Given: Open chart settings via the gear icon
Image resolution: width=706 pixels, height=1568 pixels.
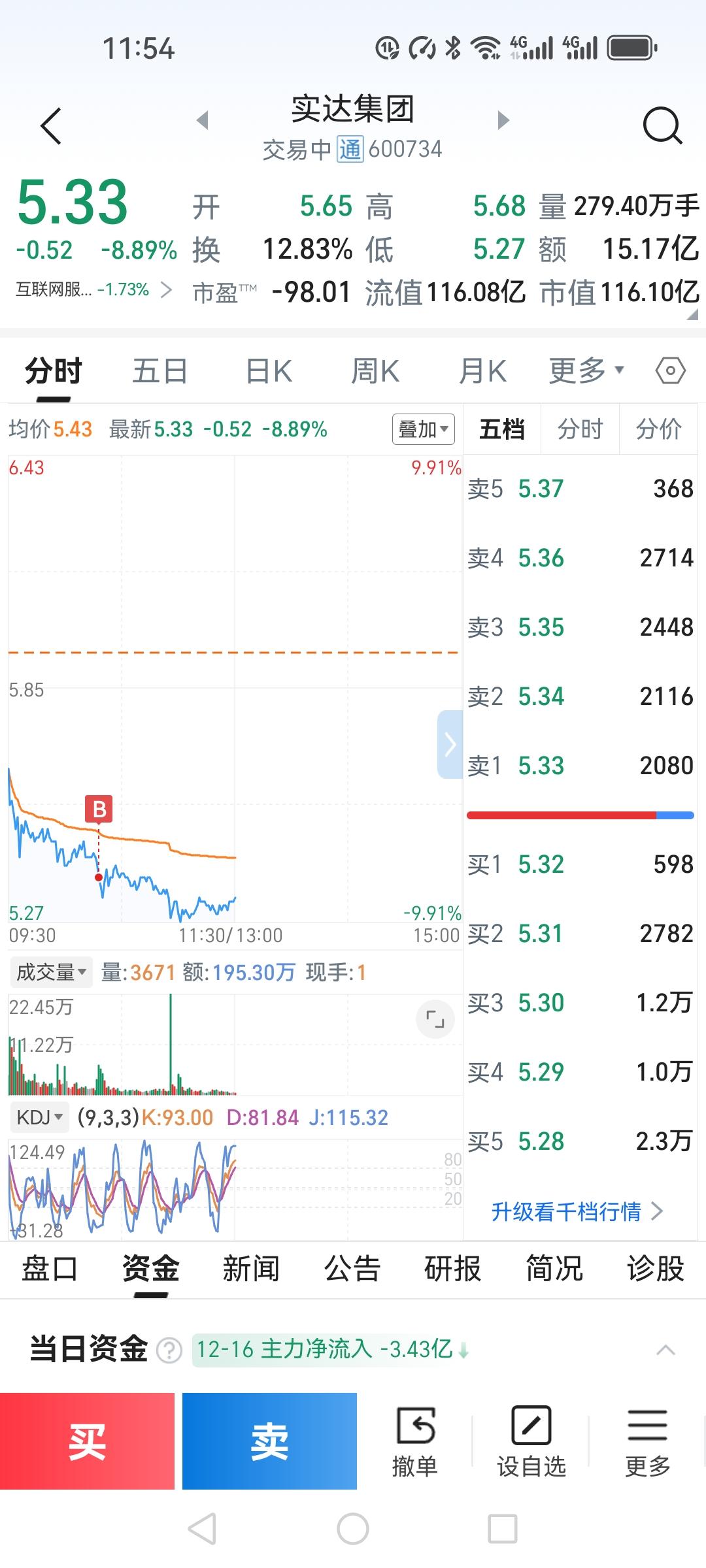Looking at the screenshot, I should (x=669, y=370).
